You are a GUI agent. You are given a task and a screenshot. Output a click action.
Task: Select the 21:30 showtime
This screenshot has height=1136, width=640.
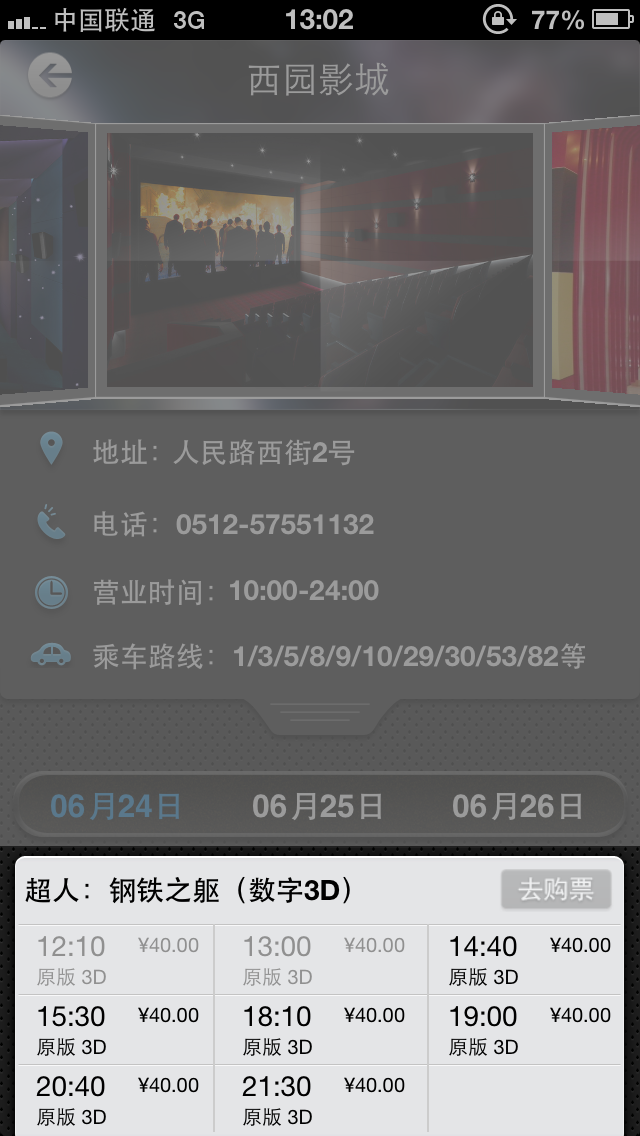(322, 1099)
